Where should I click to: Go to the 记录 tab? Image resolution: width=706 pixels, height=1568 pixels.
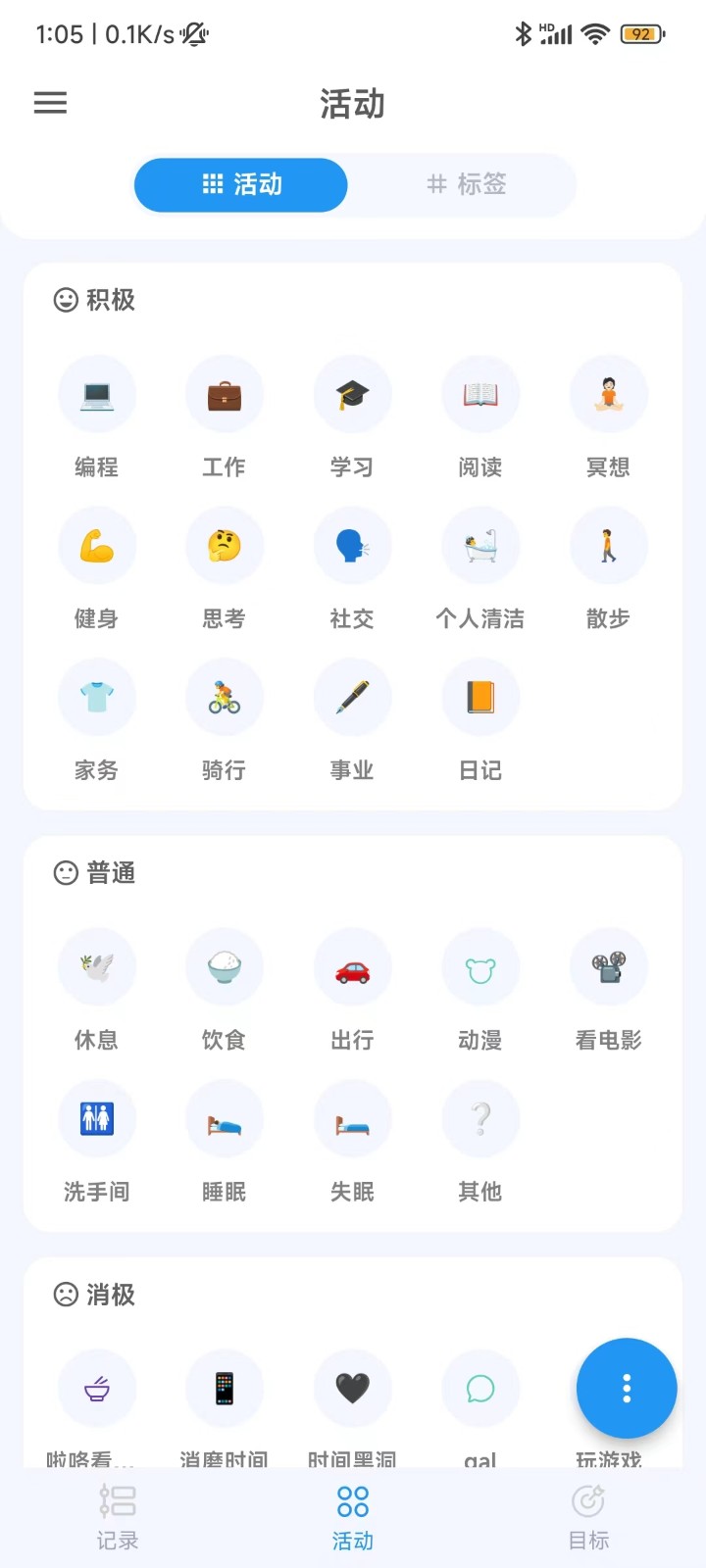coord(118,1517)
